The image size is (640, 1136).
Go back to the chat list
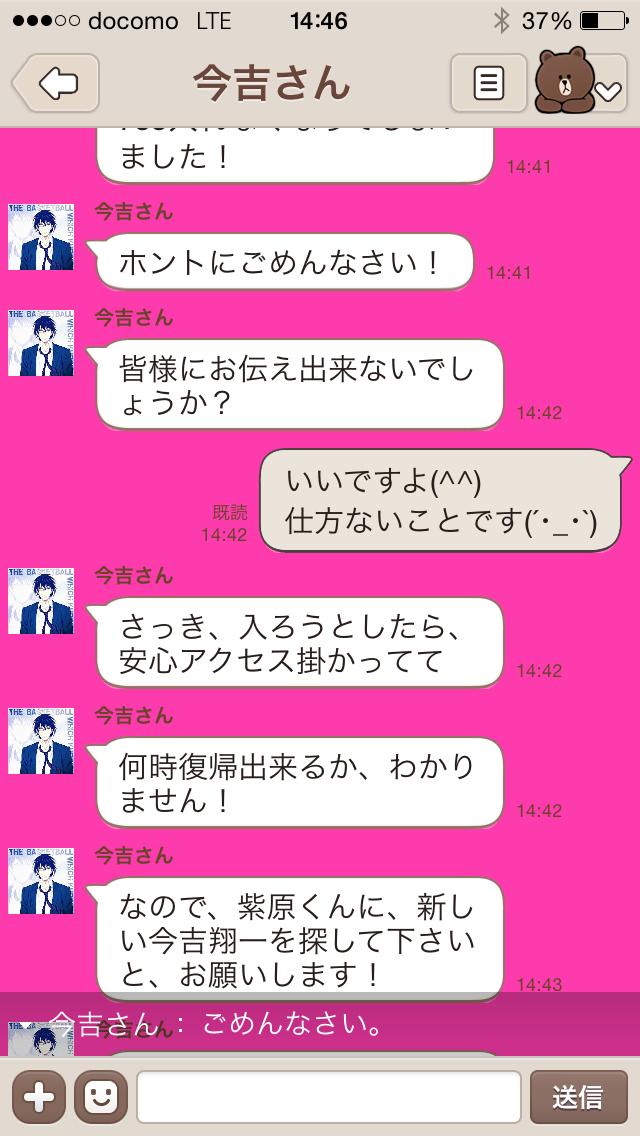[56, 83]
